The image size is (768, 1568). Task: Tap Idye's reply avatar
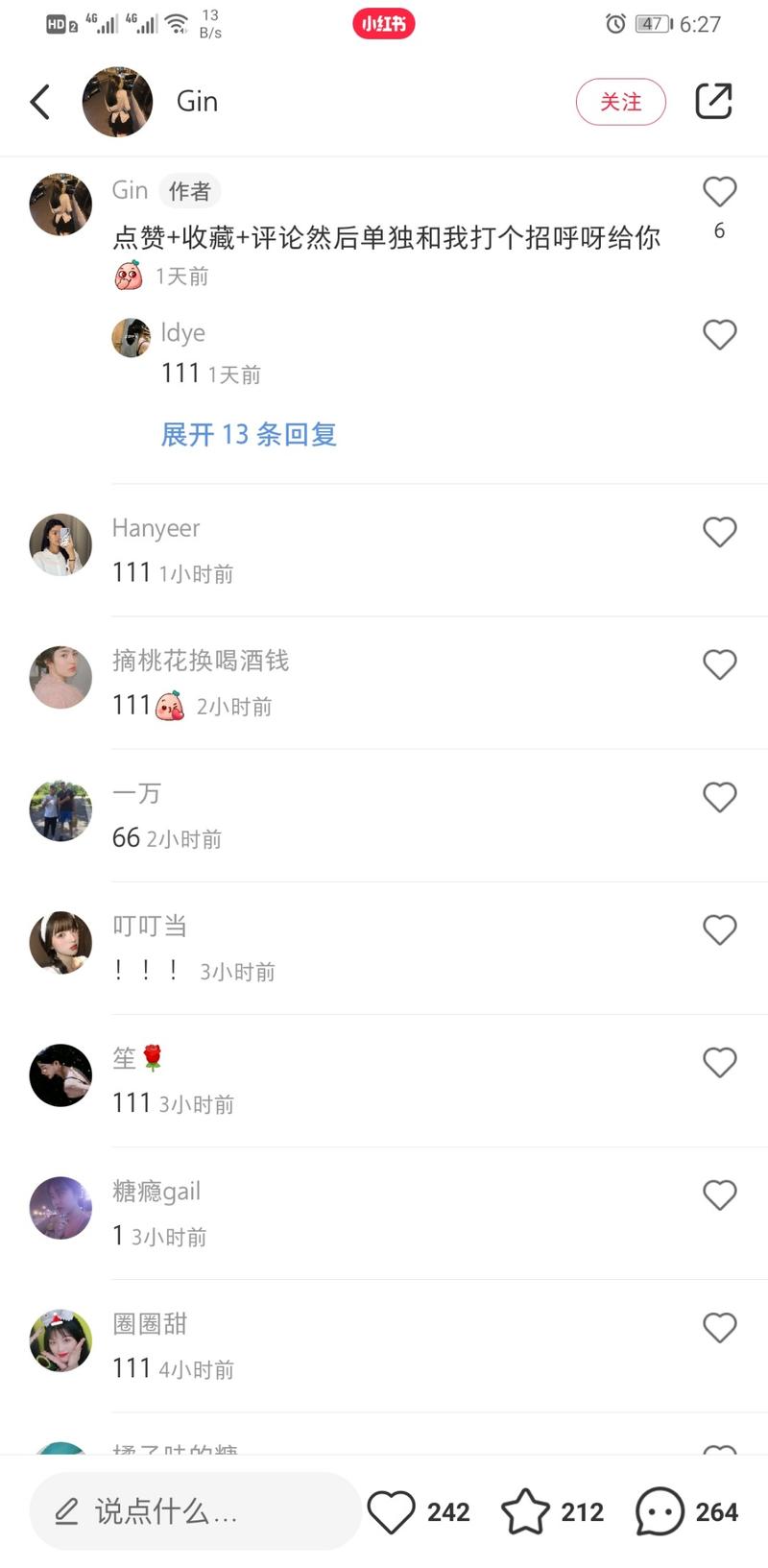[x=131, y=337]
